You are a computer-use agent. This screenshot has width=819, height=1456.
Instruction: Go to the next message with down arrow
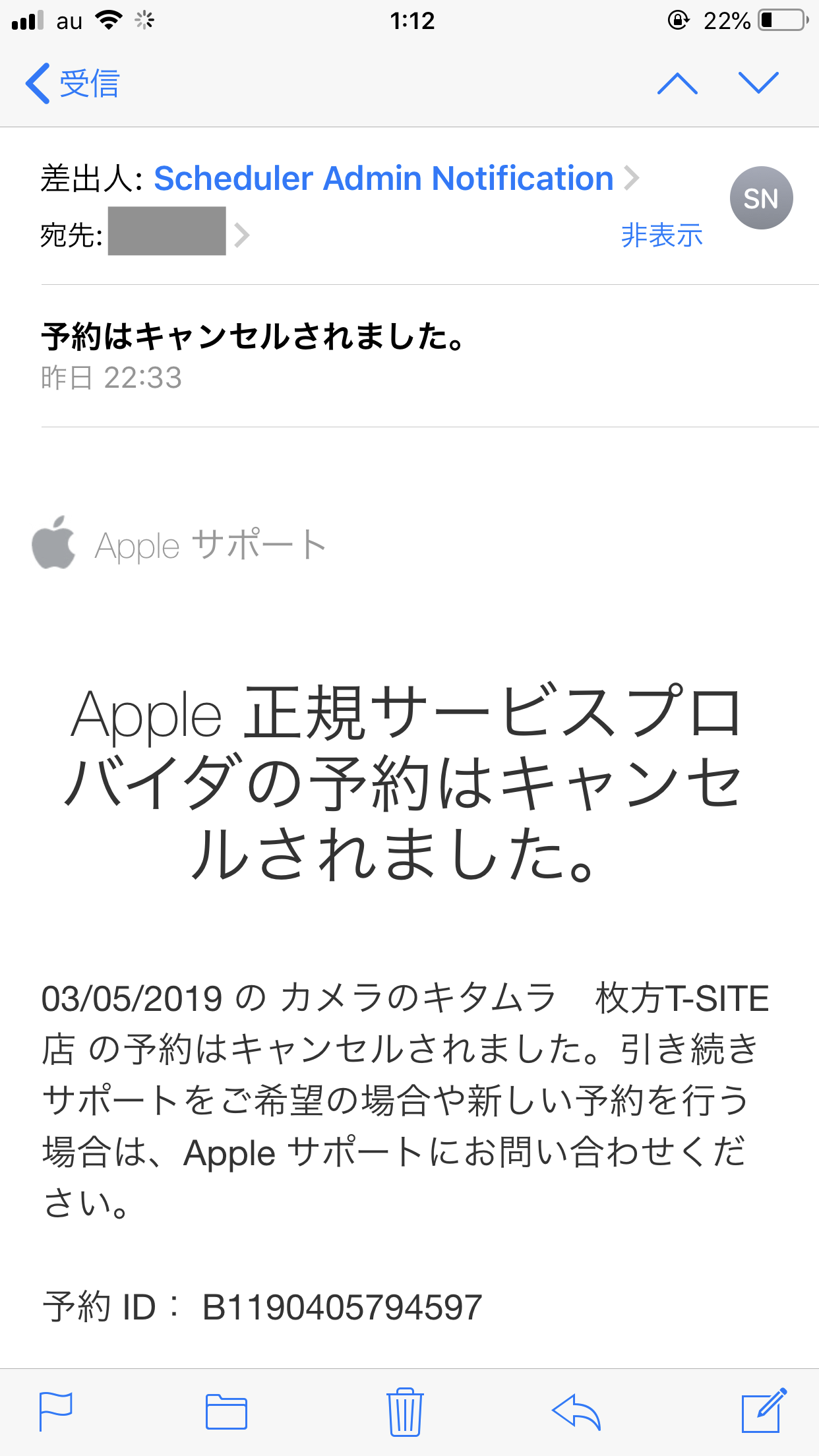click(x=758, y=84)
